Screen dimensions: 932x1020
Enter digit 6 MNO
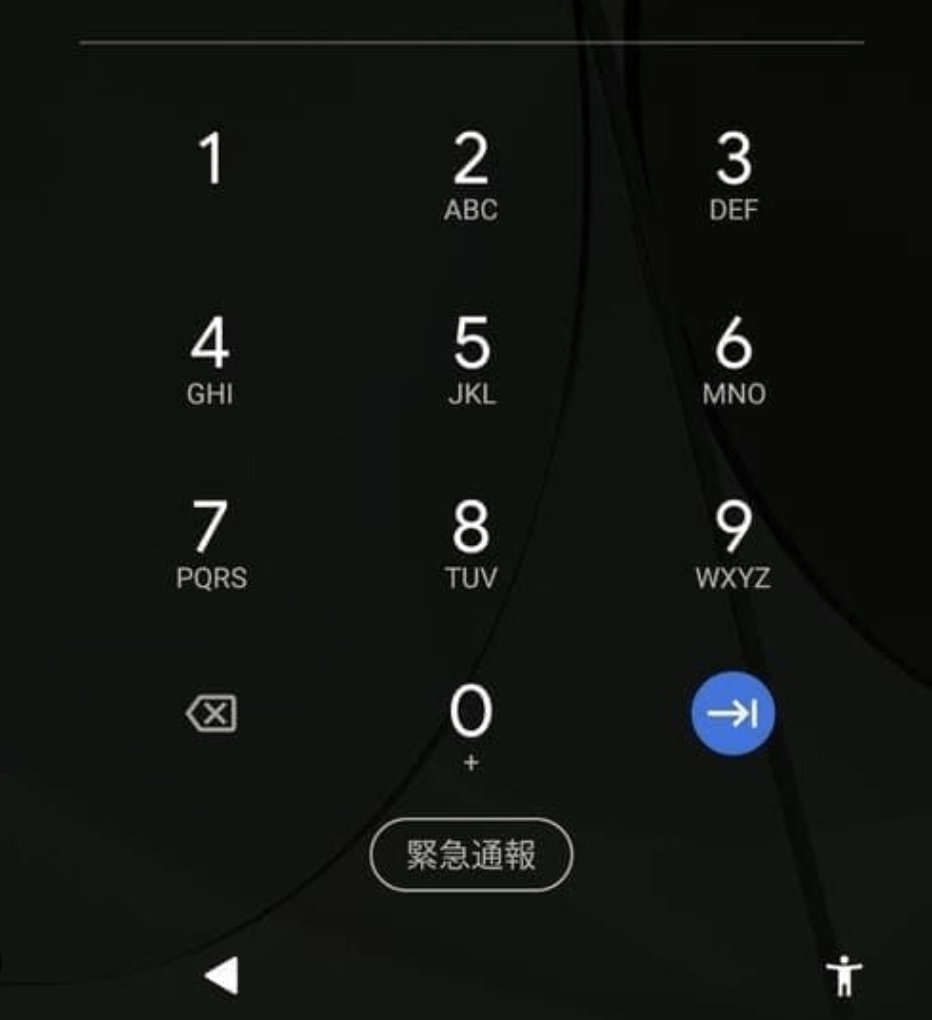click(733, 360)
